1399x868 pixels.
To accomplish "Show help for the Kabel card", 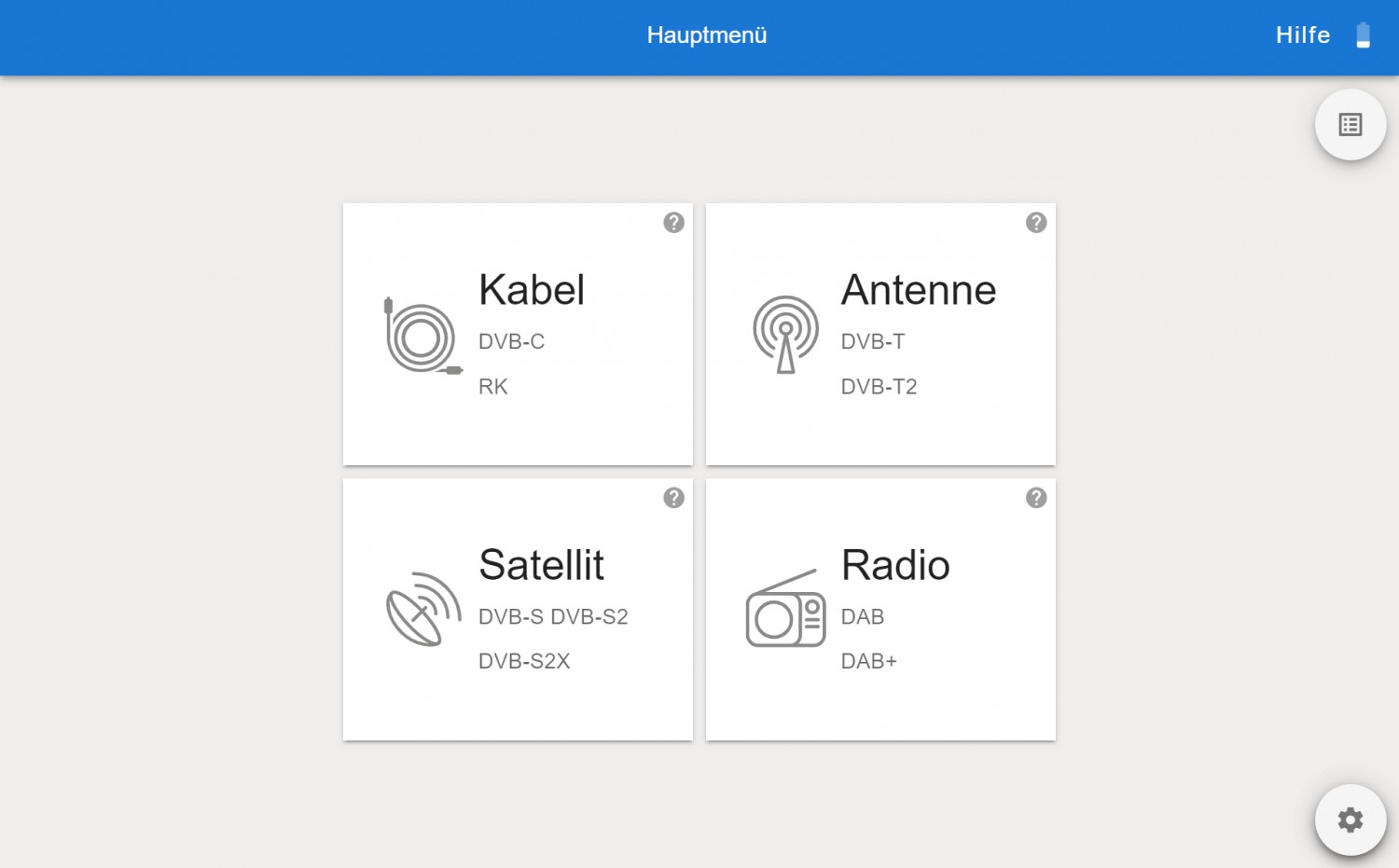I will click(673, 223).
